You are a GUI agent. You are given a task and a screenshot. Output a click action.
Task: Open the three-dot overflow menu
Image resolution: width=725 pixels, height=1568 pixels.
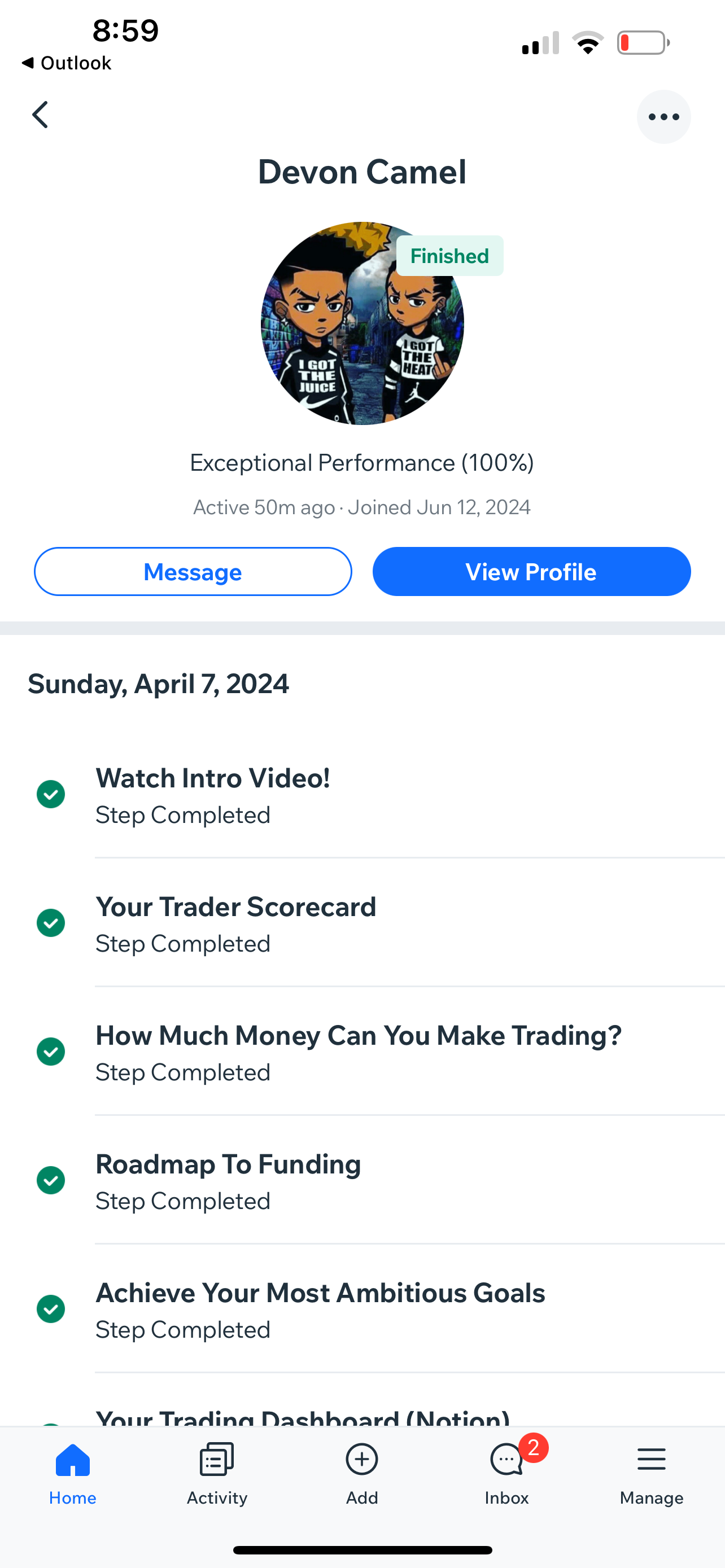[663, 117]
